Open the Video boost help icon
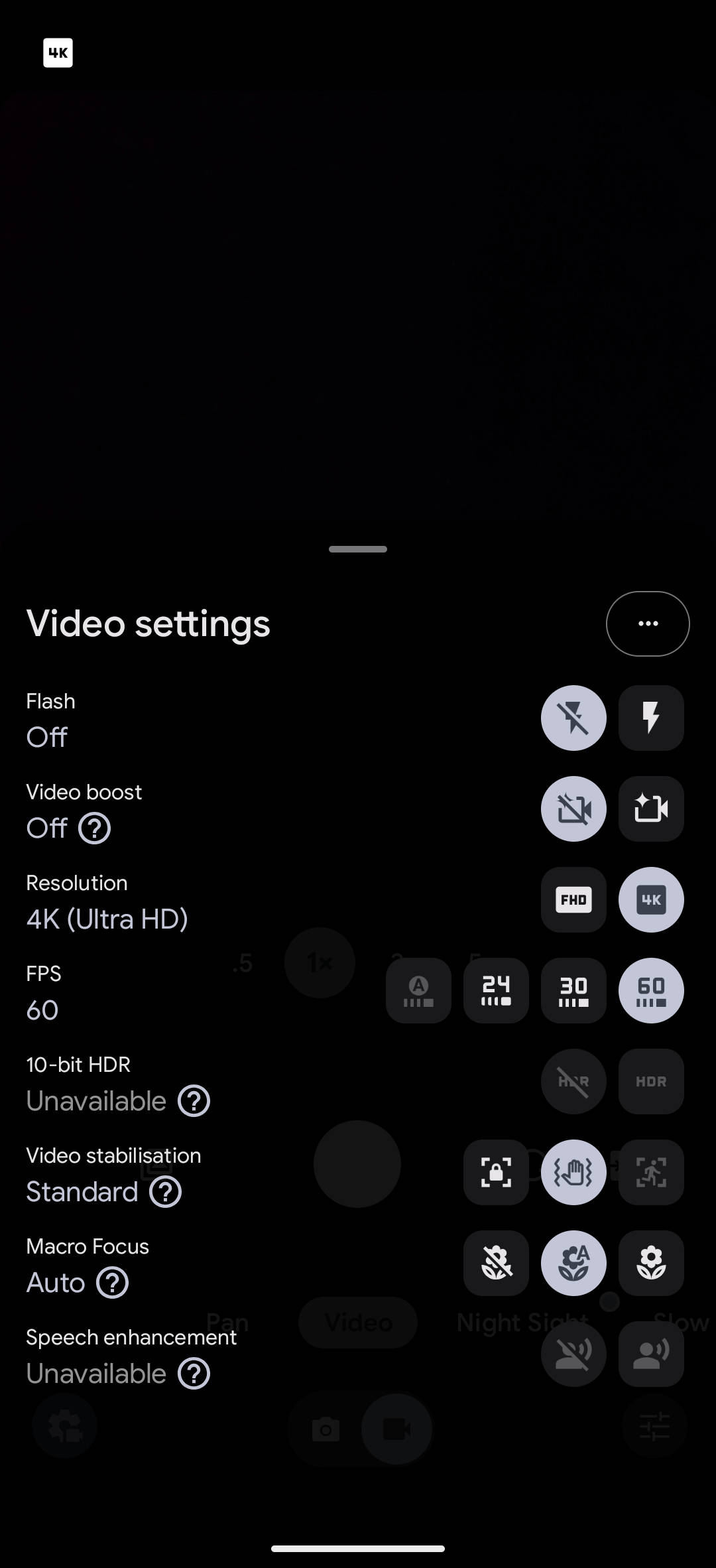Image resolution: width=716 pixels, height=1568 pixels. coord(95,828)
